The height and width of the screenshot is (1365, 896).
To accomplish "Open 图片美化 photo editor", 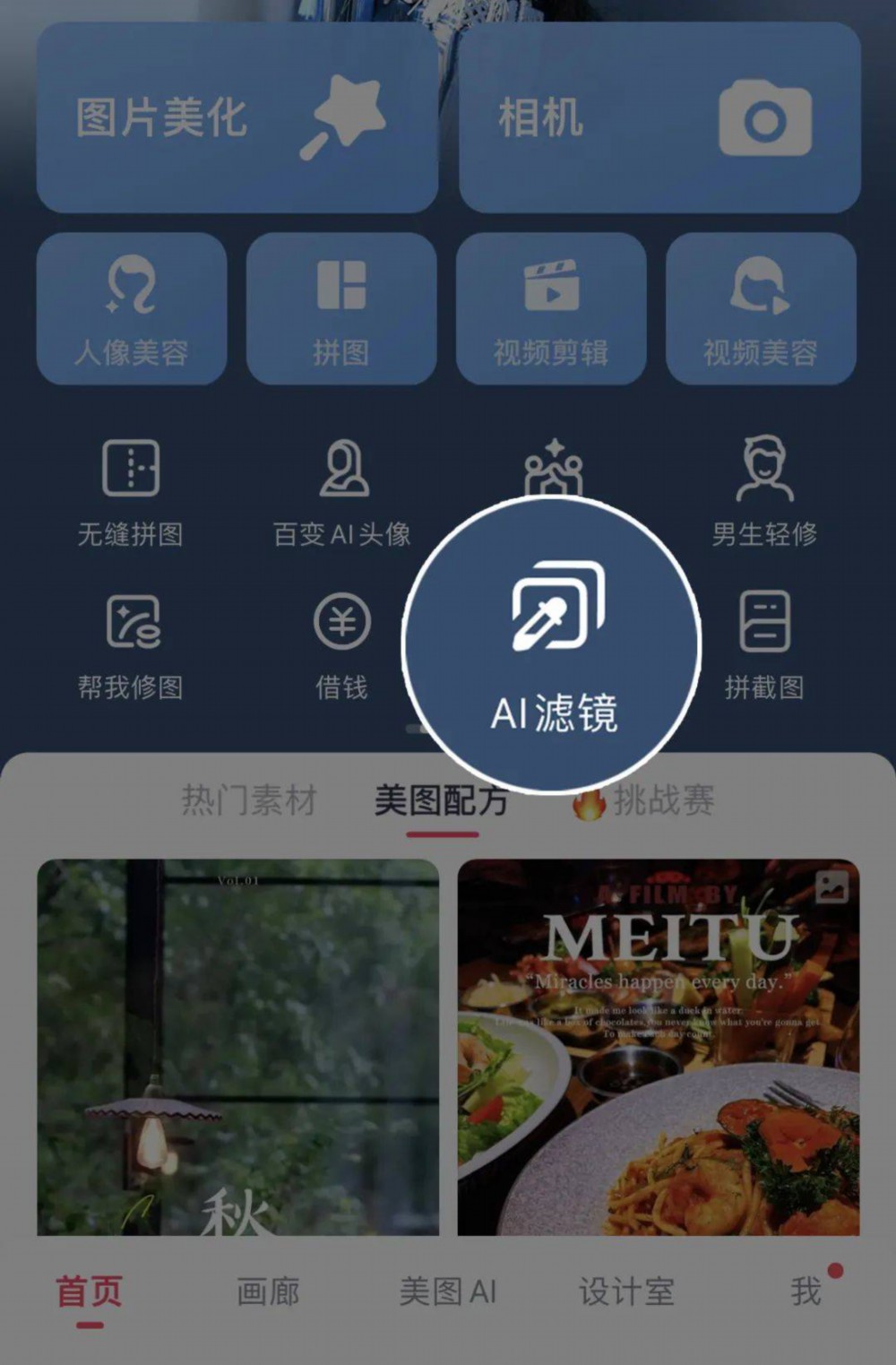I will tap(237, 118).
